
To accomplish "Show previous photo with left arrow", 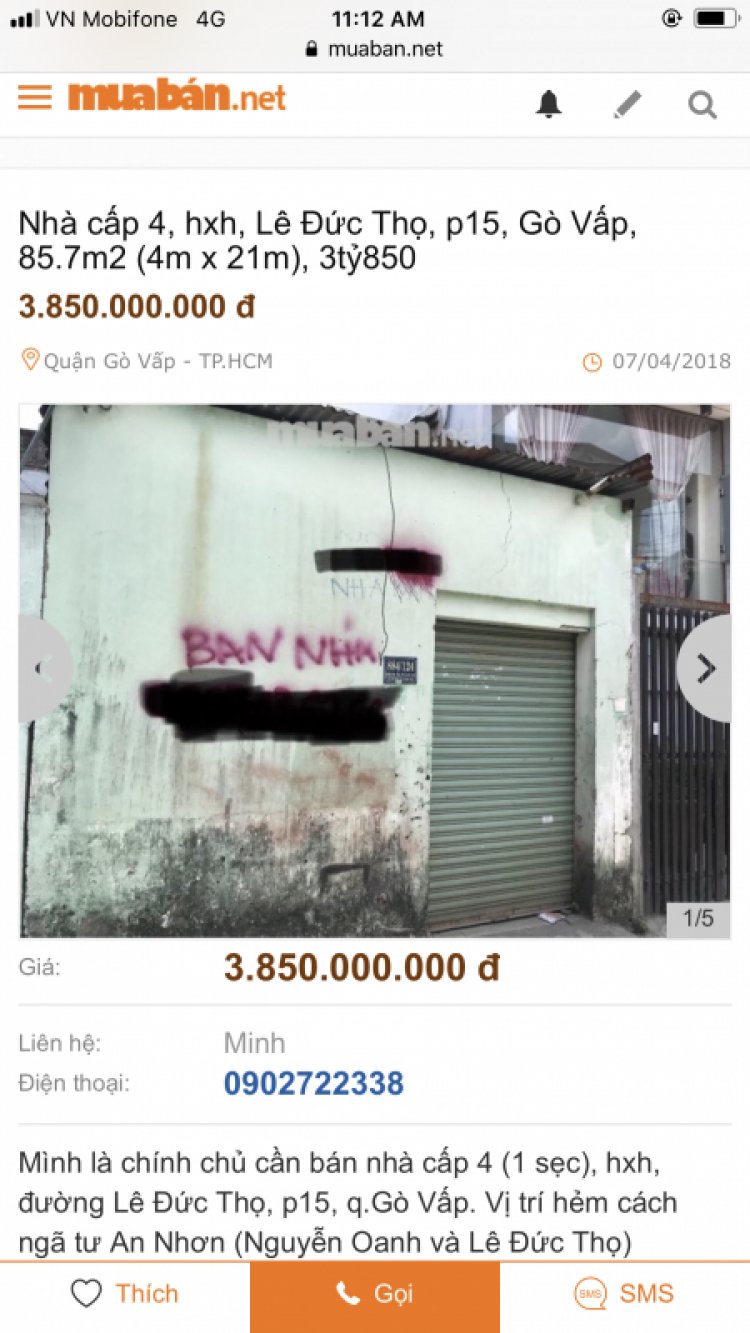I will coord(42,668).
